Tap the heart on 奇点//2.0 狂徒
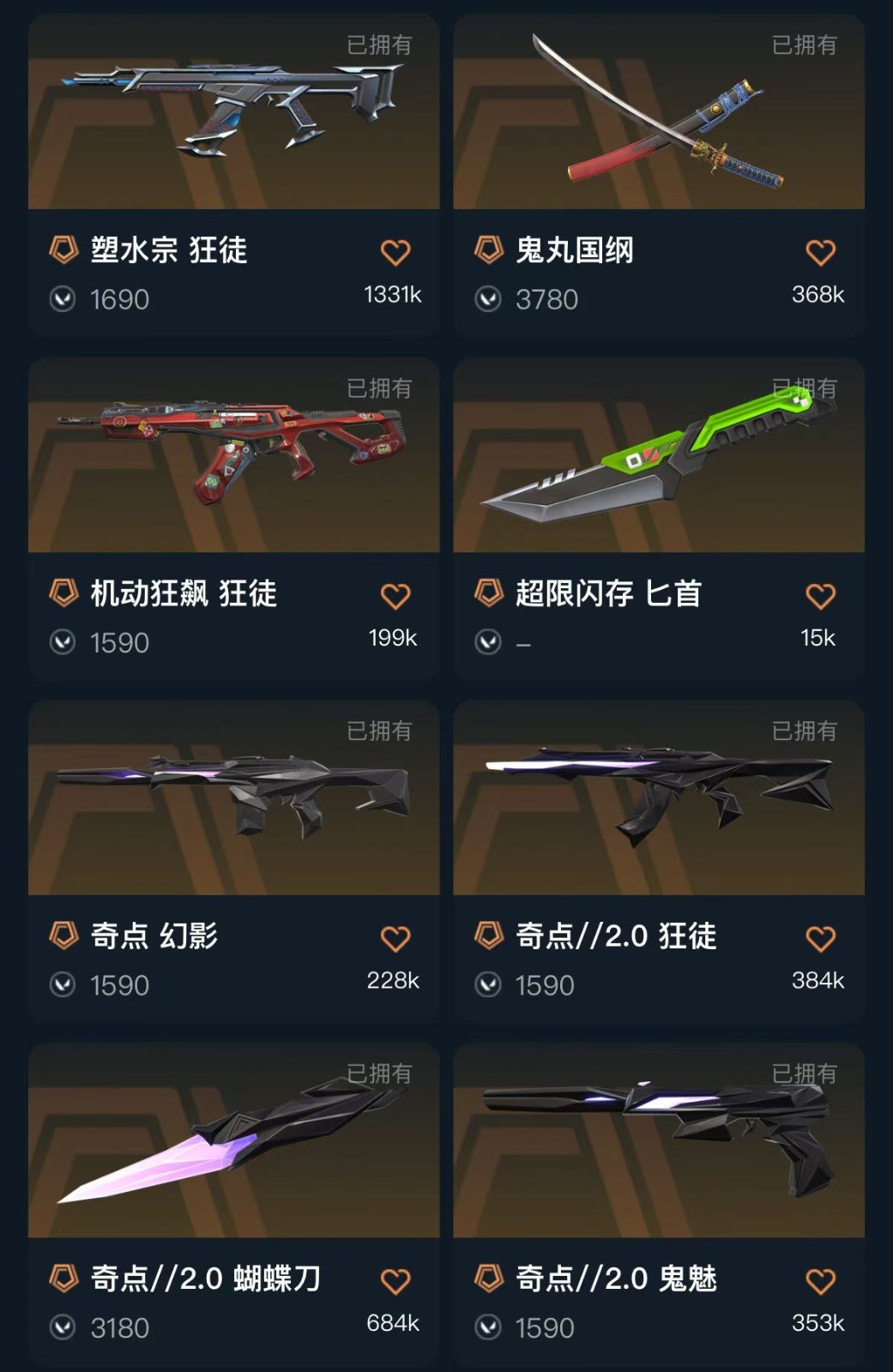The height and width of the screenshot is (1372, 893). click(x=820, y=939)
